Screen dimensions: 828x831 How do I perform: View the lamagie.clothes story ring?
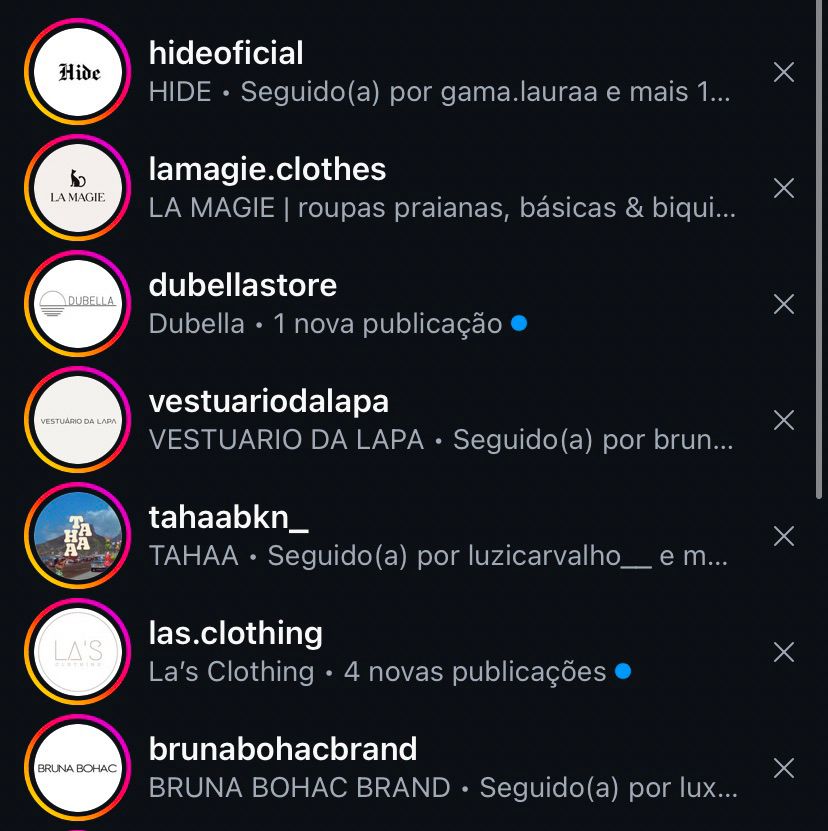click(x=77, y=188)
